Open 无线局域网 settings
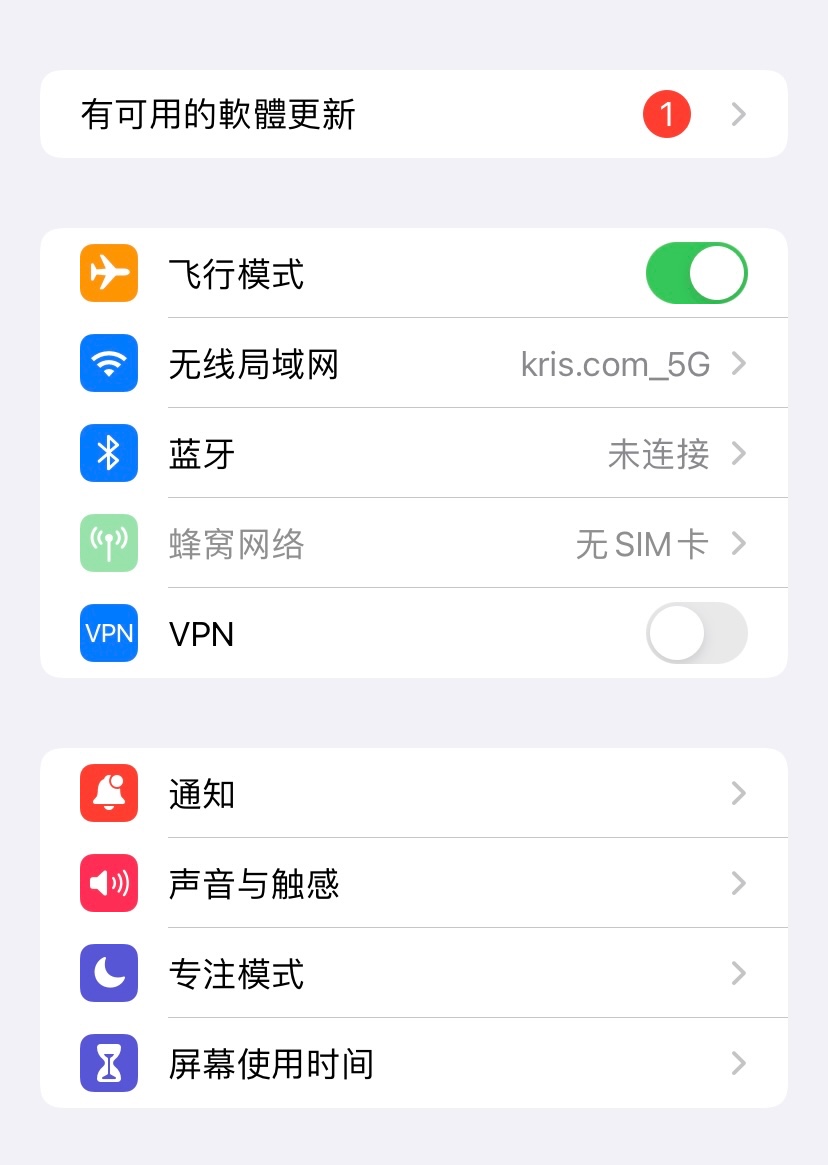Screen dimensions: 828x1165 tap(413, 364)
